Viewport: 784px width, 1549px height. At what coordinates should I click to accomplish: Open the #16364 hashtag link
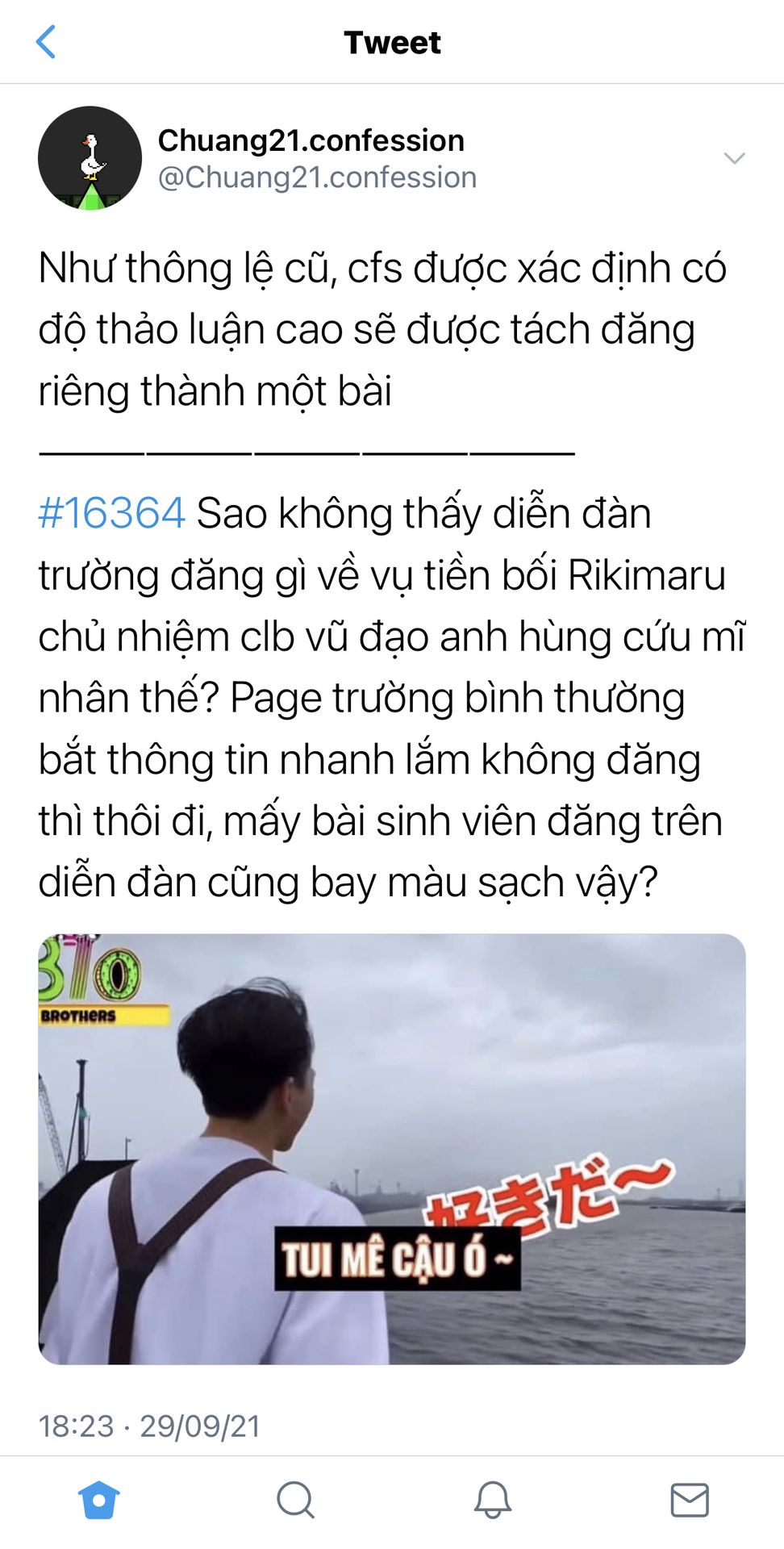111,514
